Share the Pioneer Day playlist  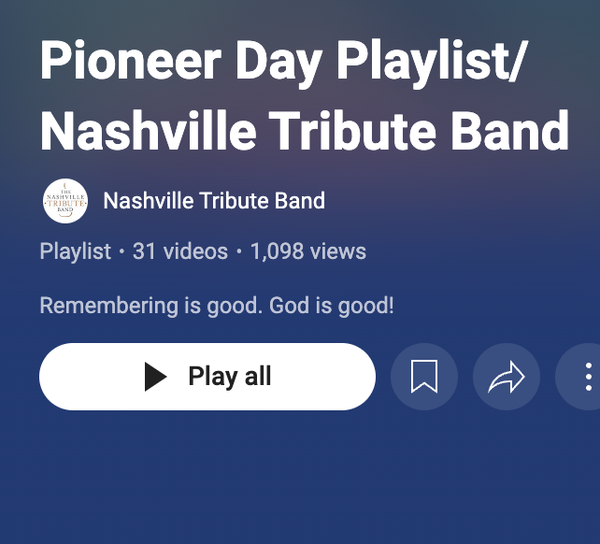point(506,377)
